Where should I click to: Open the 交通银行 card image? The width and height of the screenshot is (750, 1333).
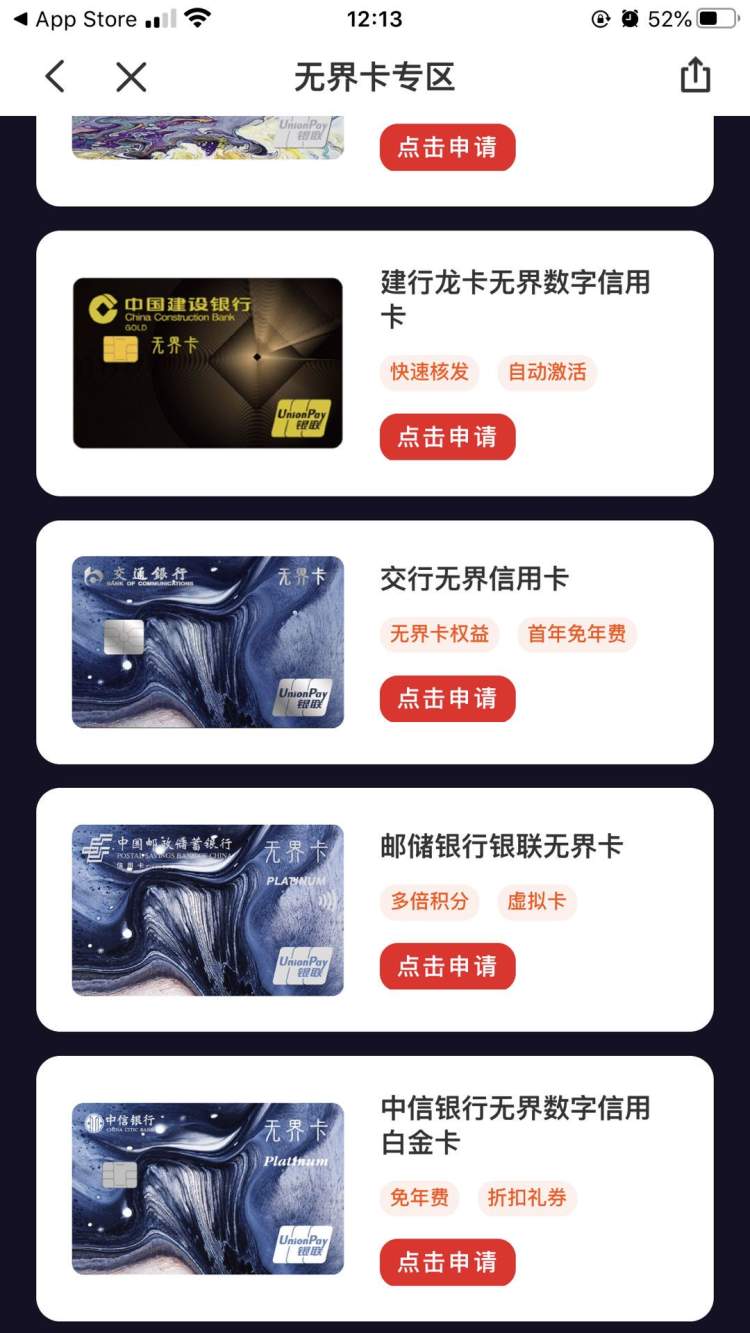(208, 641)
